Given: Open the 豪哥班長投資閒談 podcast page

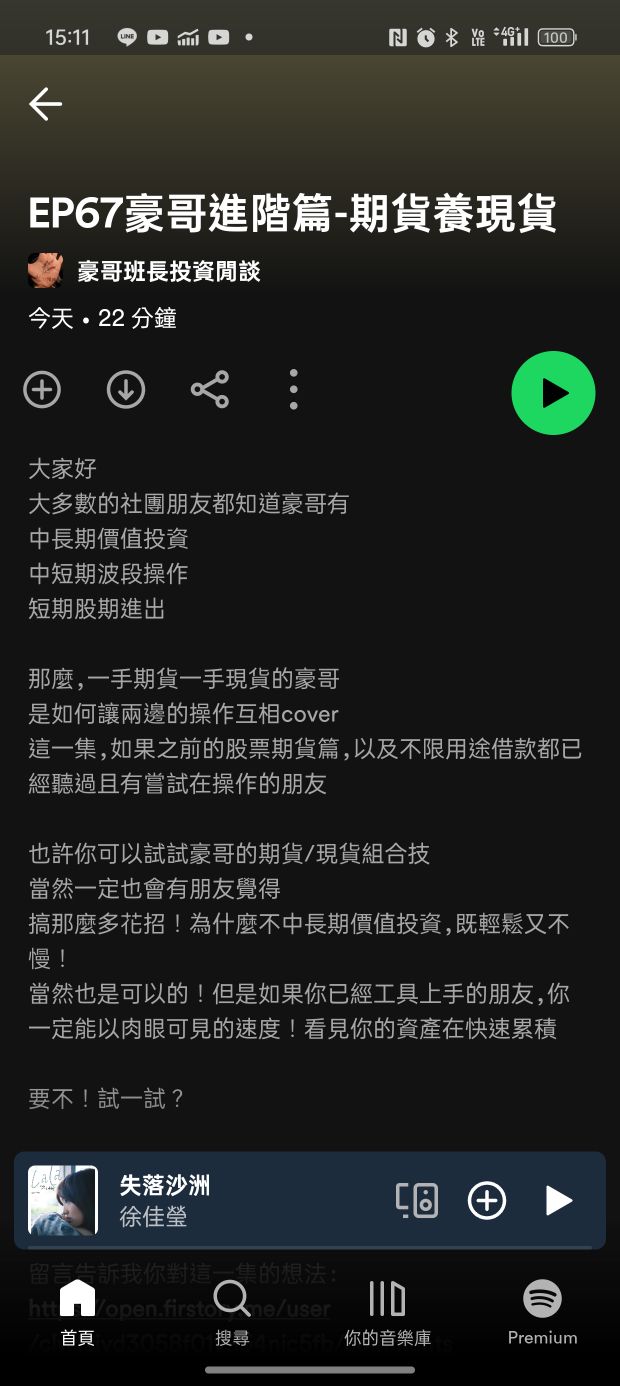Looking at the screenshot, I should point(168,271).
